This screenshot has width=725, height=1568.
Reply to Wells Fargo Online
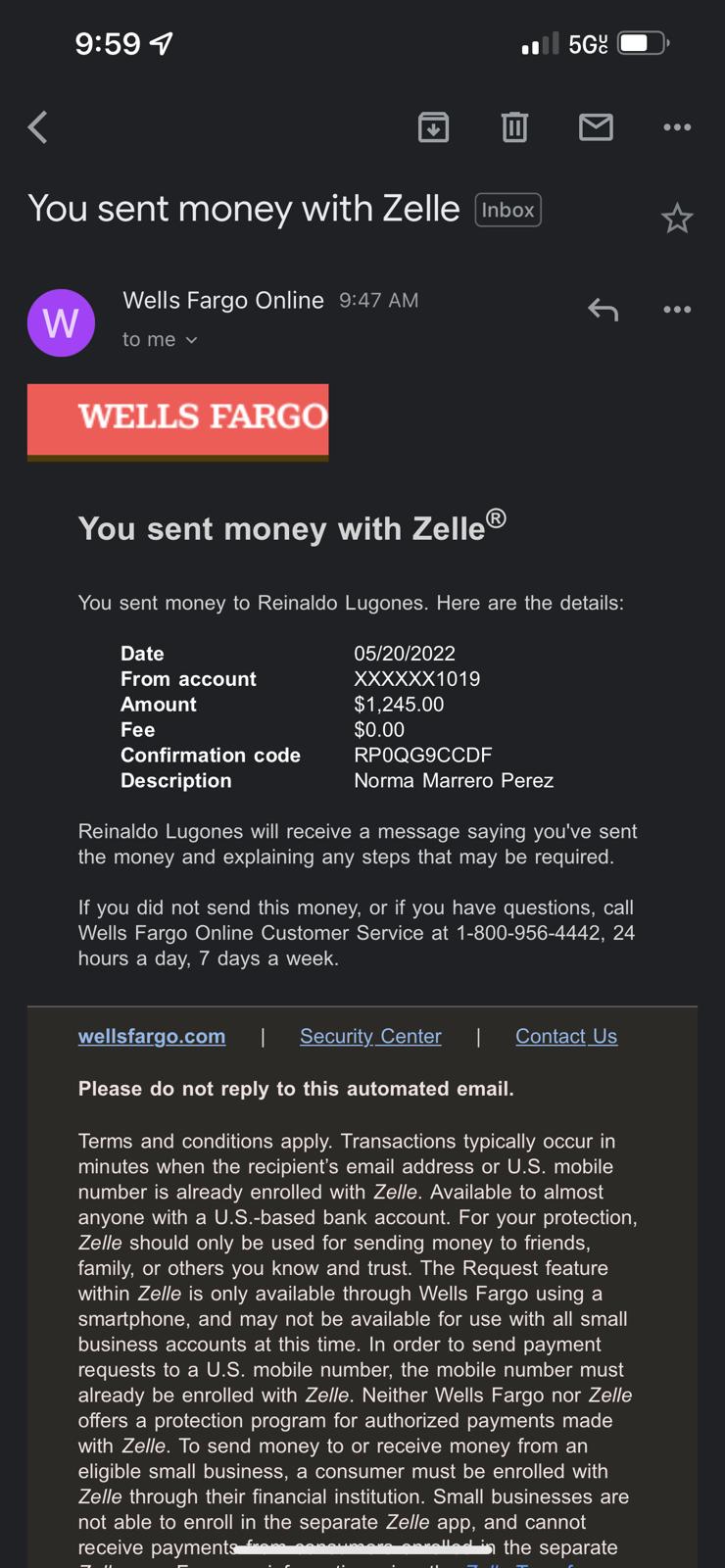coord(603,310)
